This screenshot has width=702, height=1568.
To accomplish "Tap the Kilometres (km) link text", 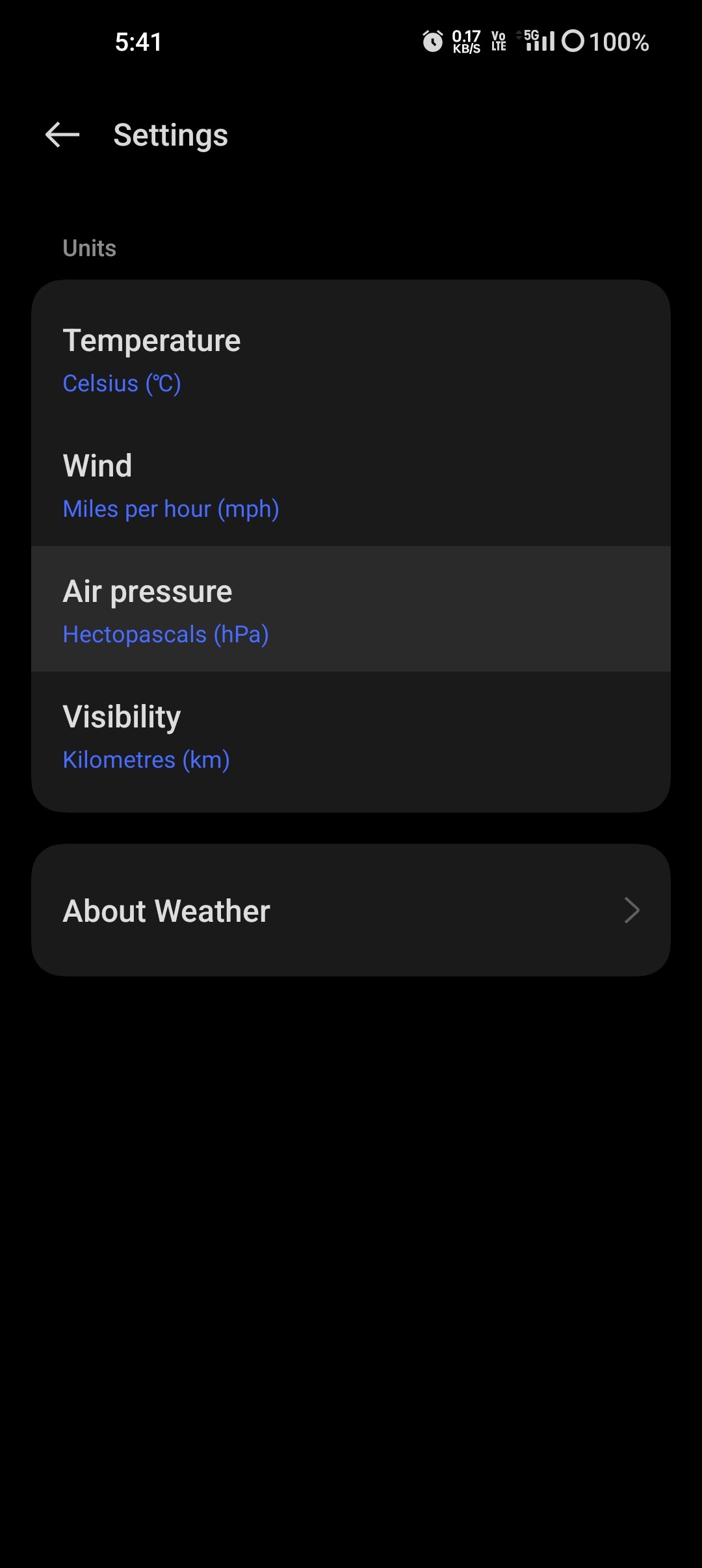I will click(146, 759).
